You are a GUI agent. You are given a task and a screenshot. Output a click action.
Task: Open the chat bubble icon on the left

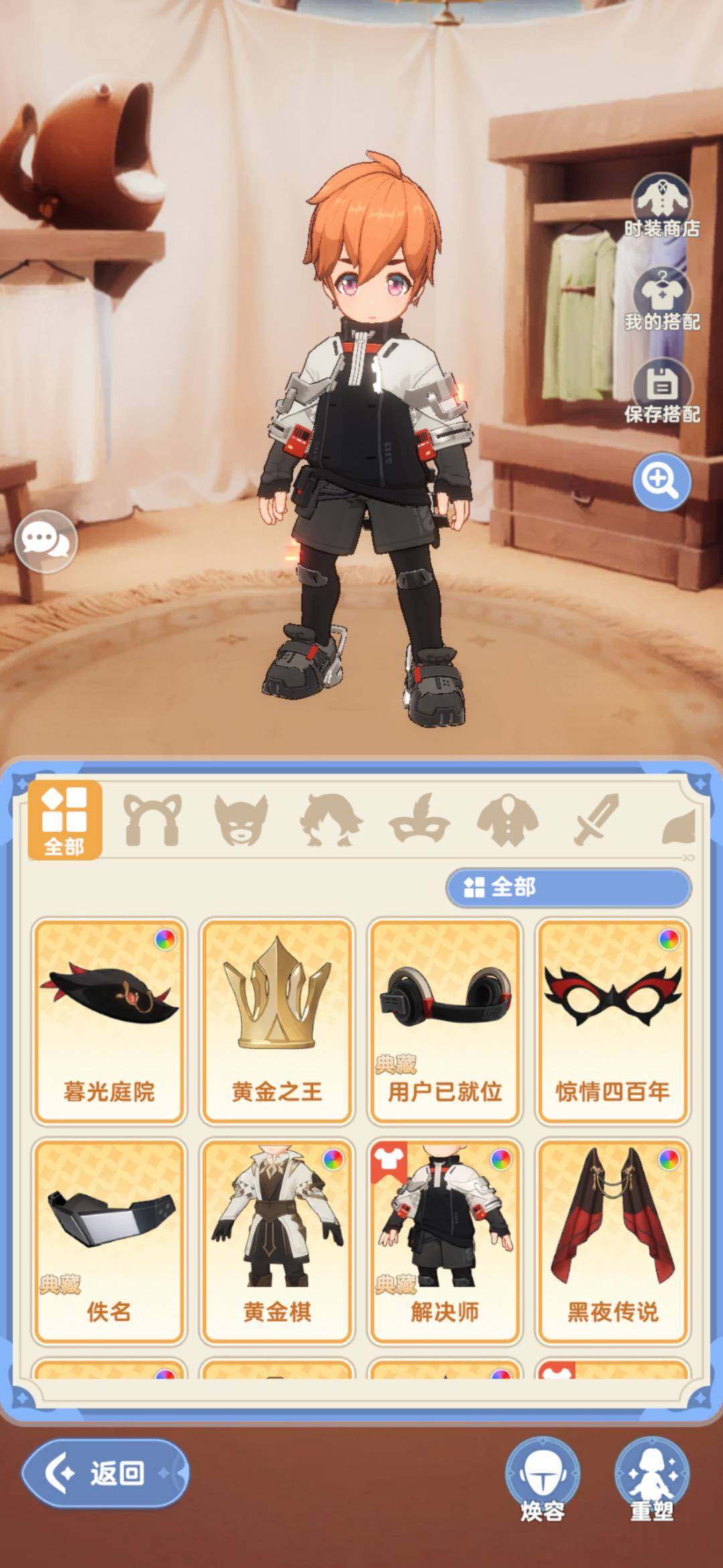tap(46, 539)
